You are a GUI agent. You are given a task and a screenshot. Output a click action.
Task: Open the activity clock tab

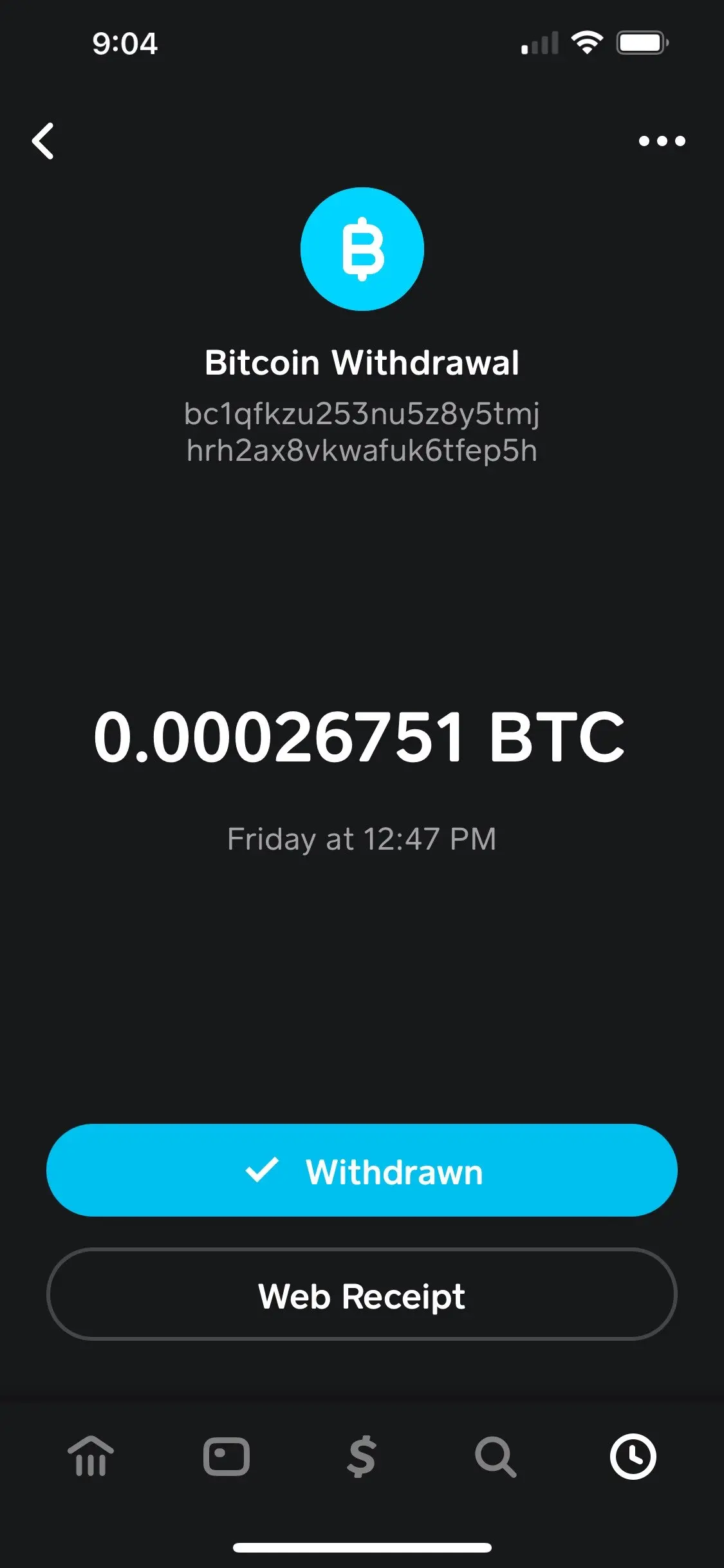pyautogui.click(x=633, y=1456)
